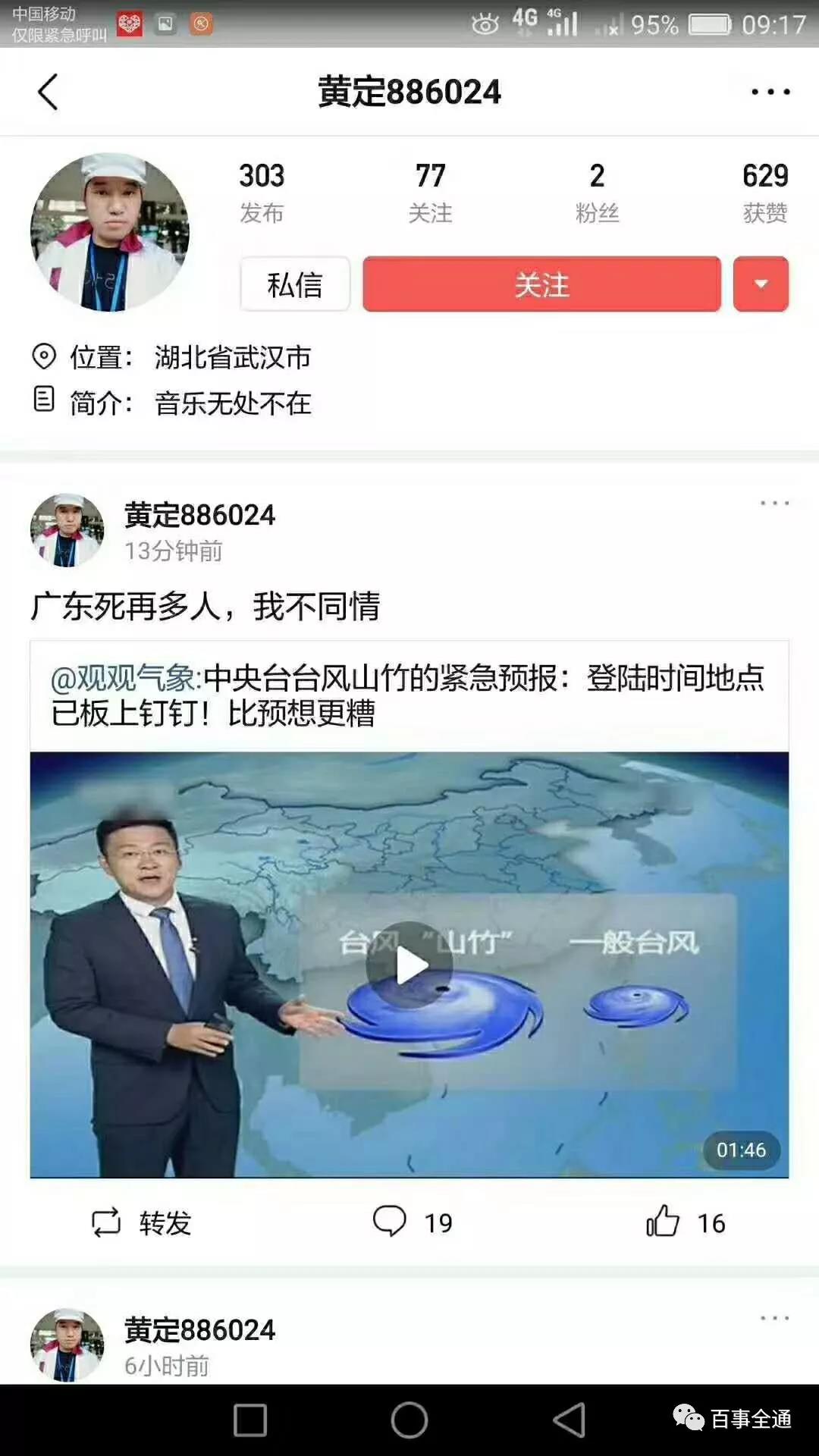Image resolution: width=819 pixels, height=1456 pixels.
Task: Open the 303 发布 posts count
Action: point(262,192)
